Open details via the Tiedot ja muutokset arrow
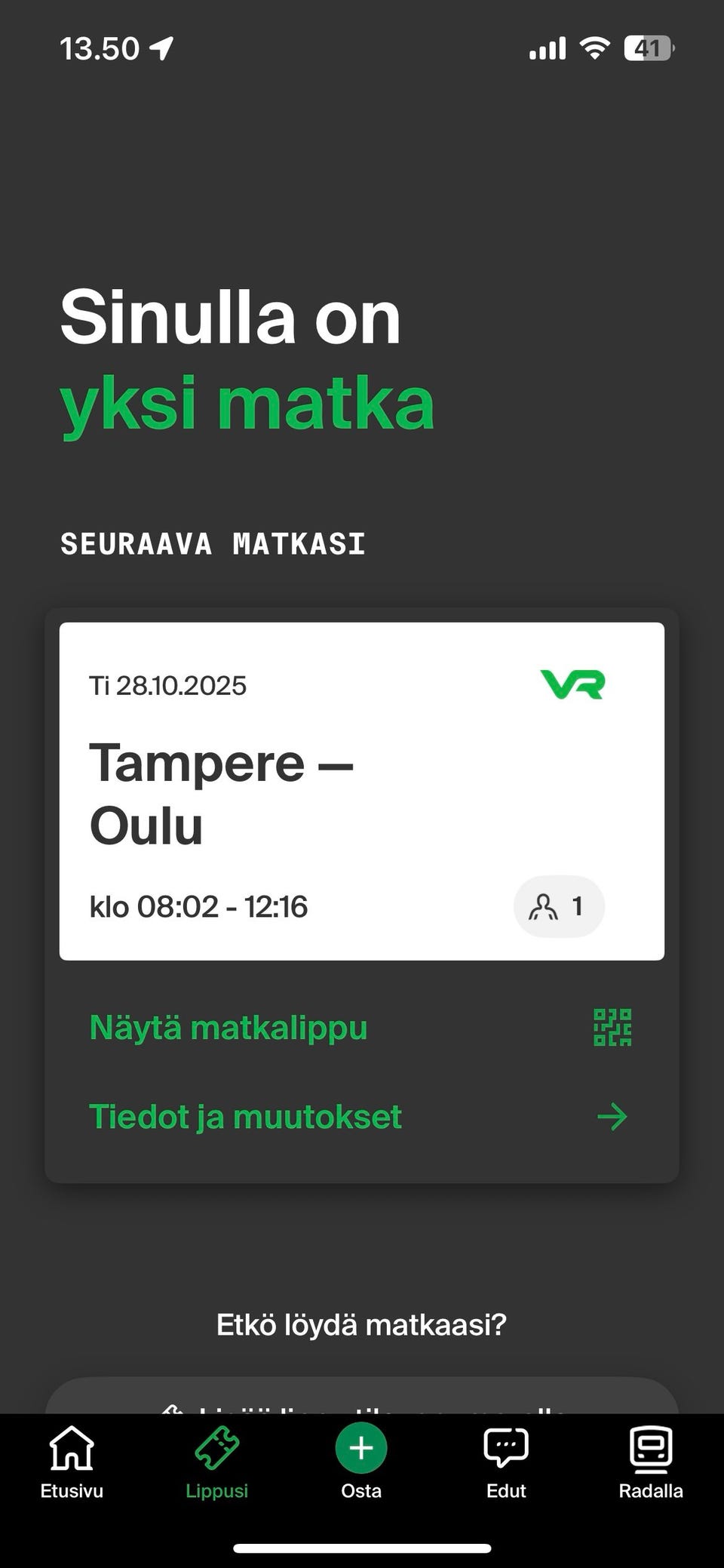Viewport: 724px width, 1568px height. click(x=613, y=1117)
